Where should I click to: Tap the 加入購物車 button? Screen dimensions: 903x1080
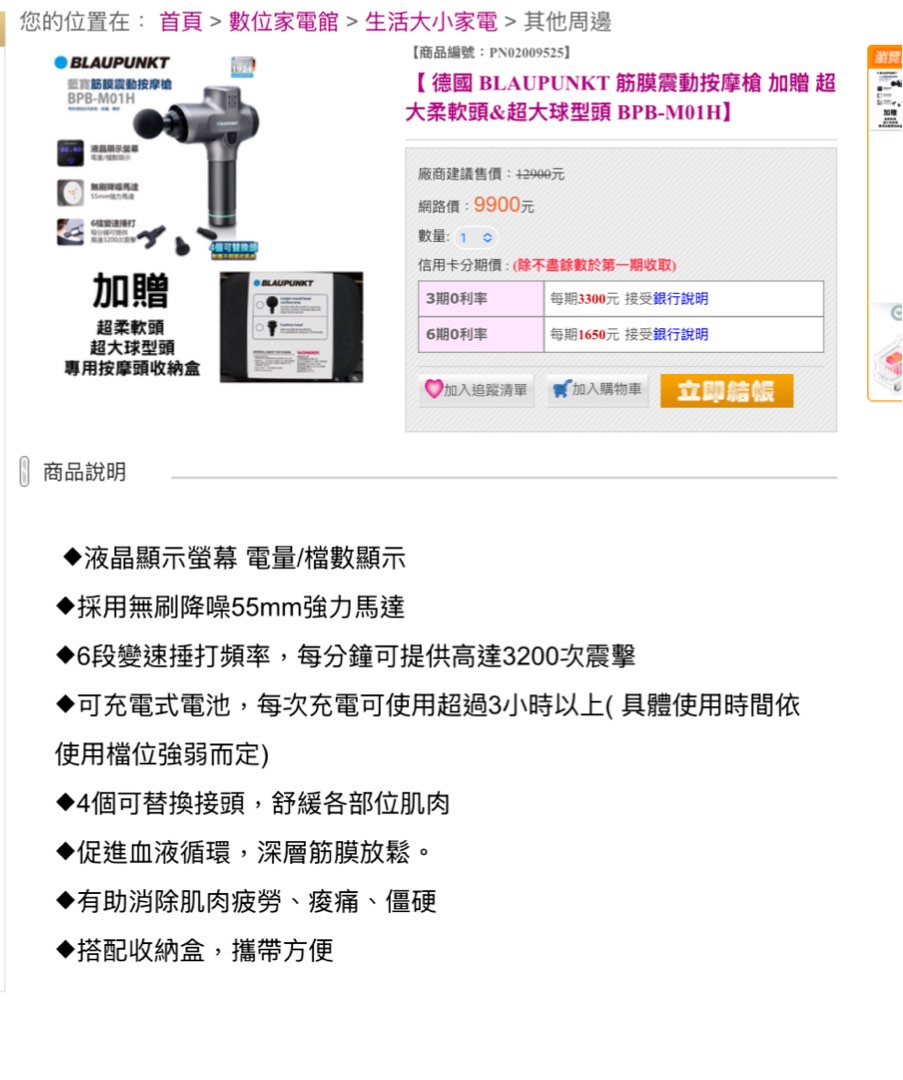pyautogui.click(x=598, y=390)
